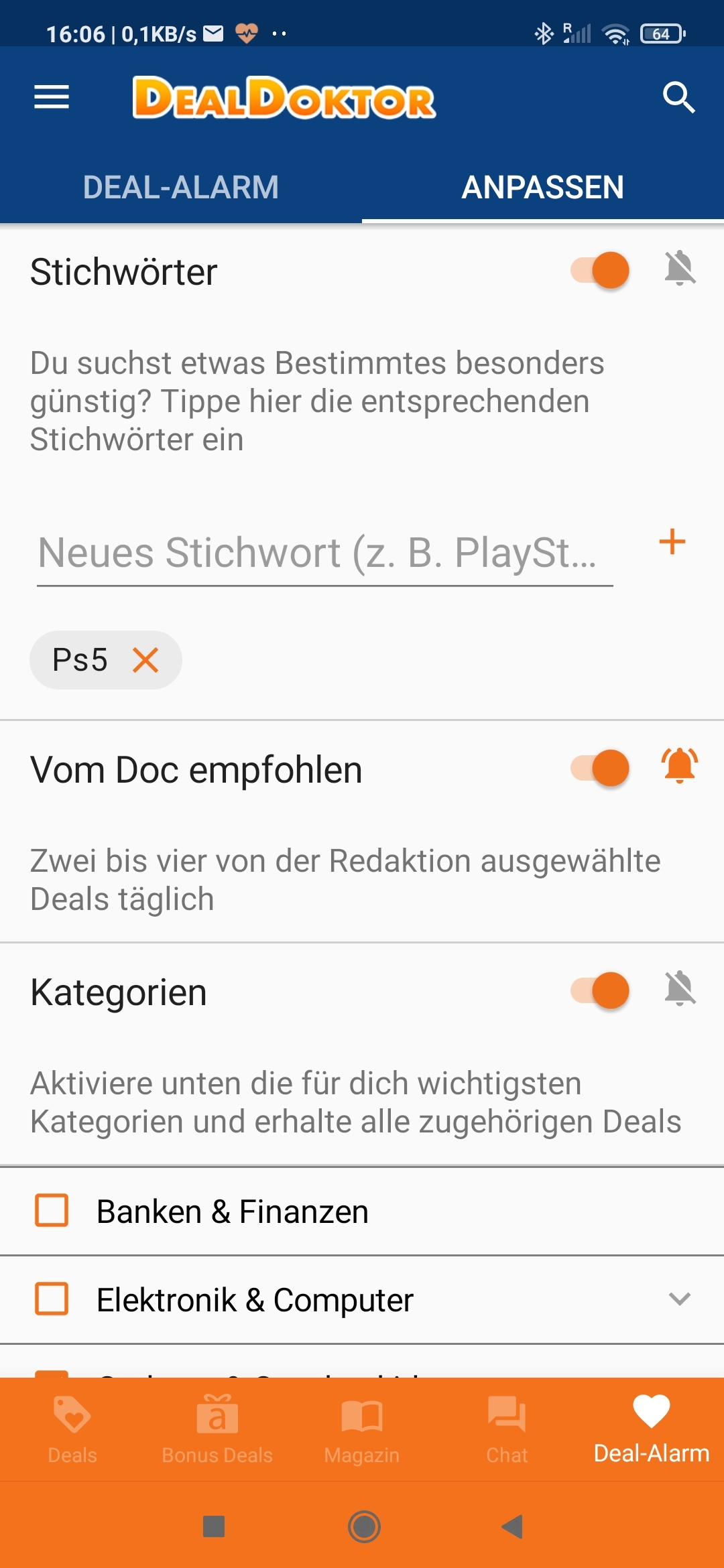Open the Chat tab
Screen dimensions: 724x1568
pyautogui.click(x=507, y=1429)
